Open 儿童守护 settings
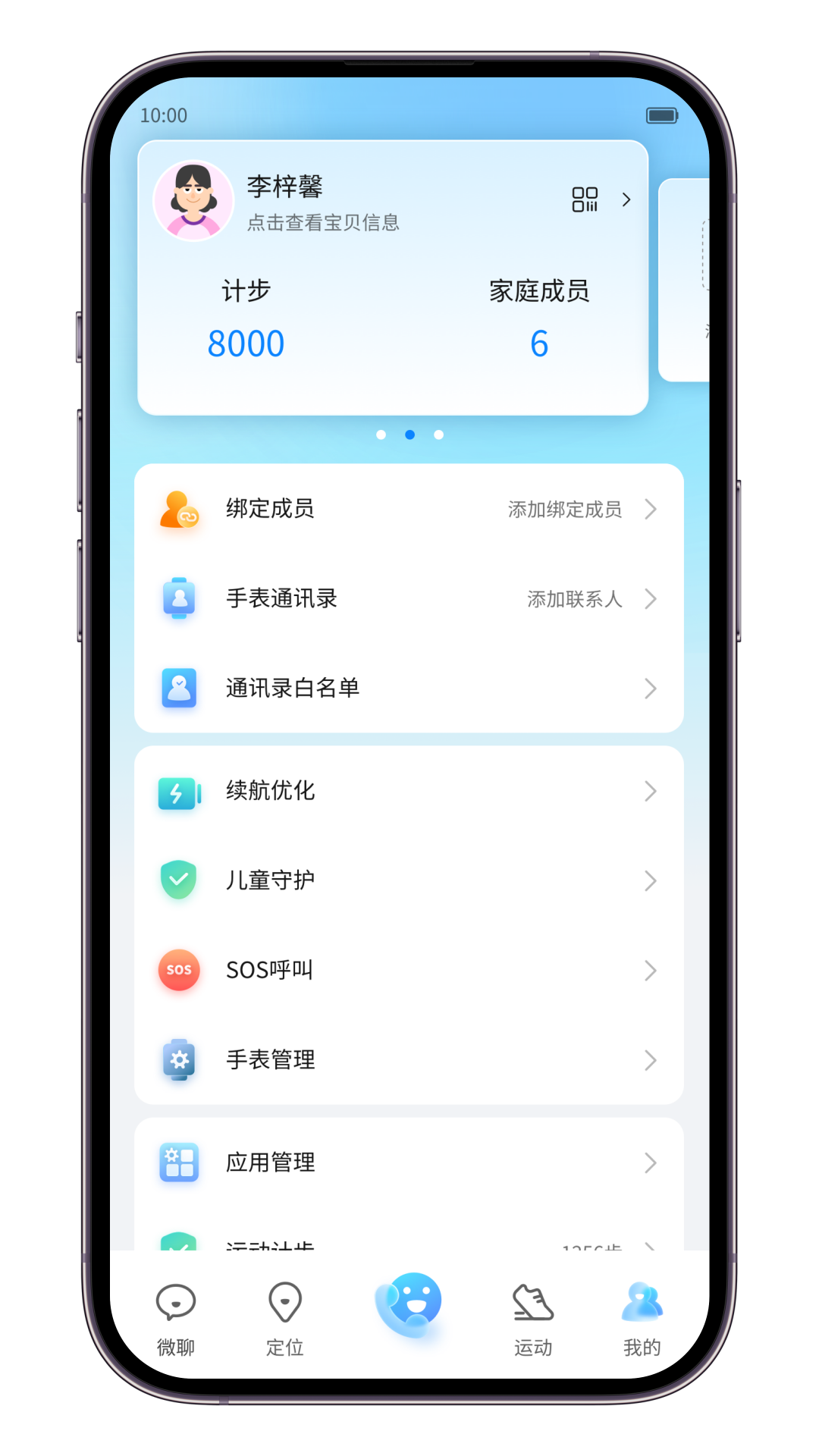This screenshot has width=819, height=1456. coord(409,880)
